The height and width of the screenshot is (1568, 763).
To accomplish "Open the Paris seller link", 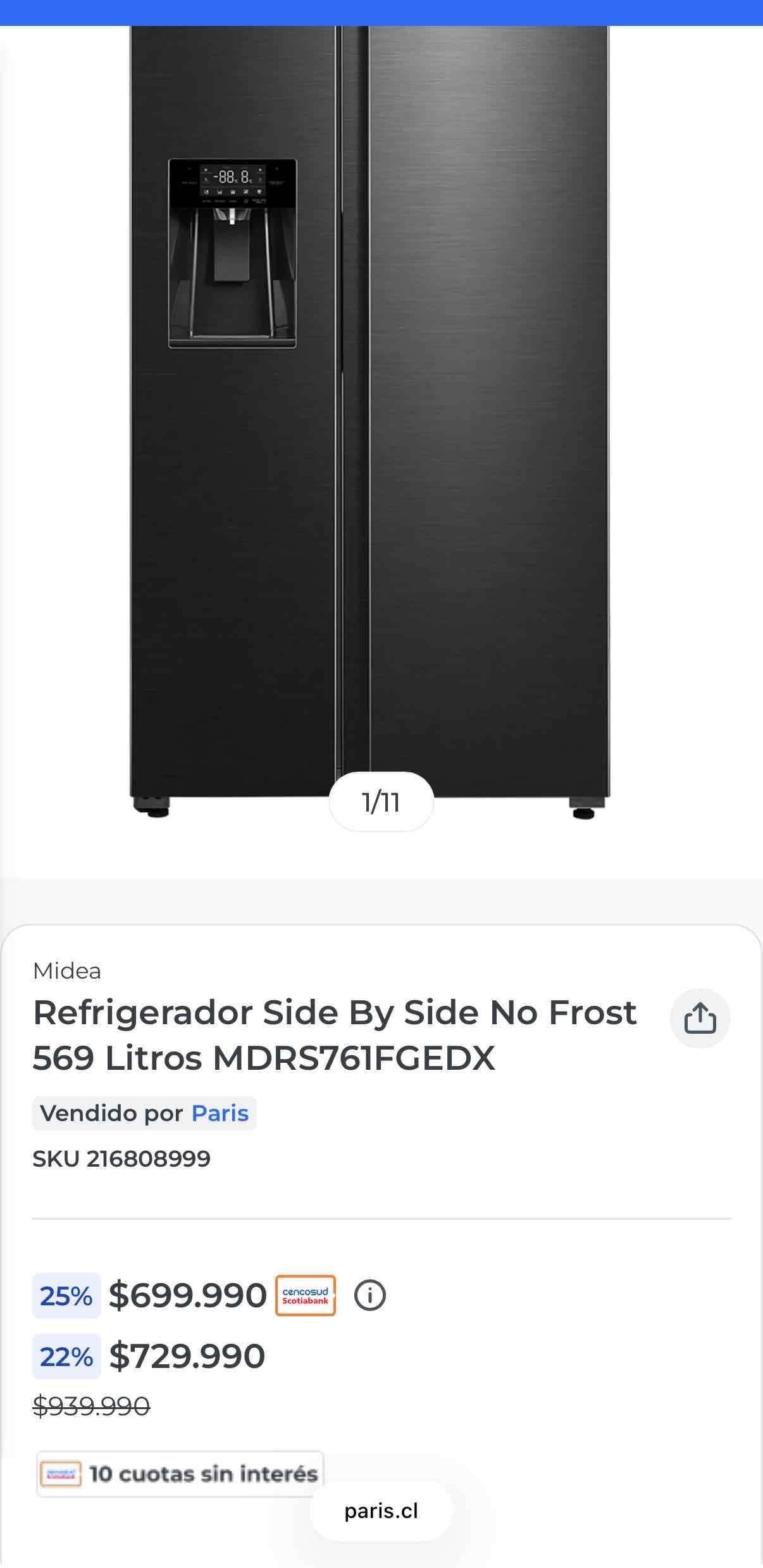I will (x=220, y=1113).
